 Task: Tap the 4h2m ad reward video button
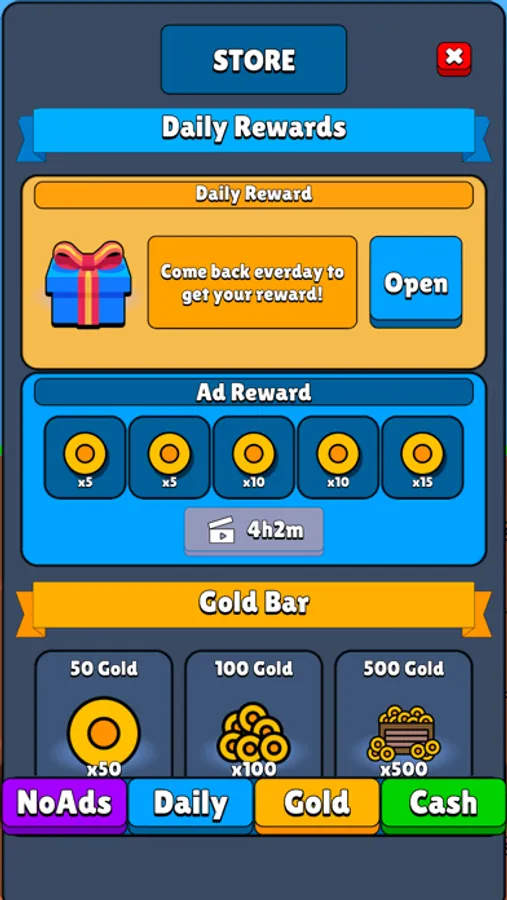coord(254,532)
